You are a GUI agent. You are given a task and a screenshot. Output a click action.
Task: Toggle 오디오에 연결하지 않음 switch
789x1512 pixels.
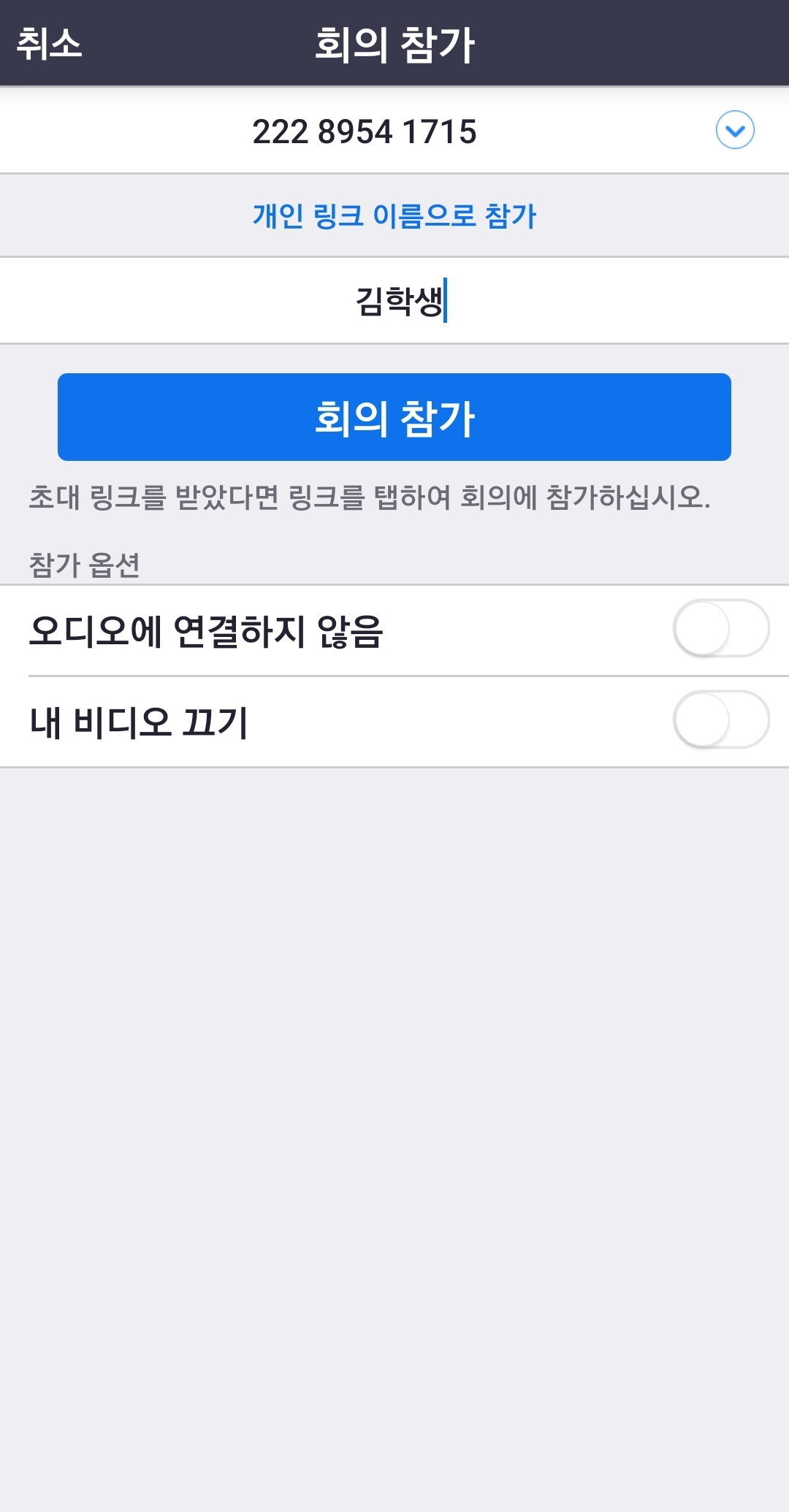point(720,629)
